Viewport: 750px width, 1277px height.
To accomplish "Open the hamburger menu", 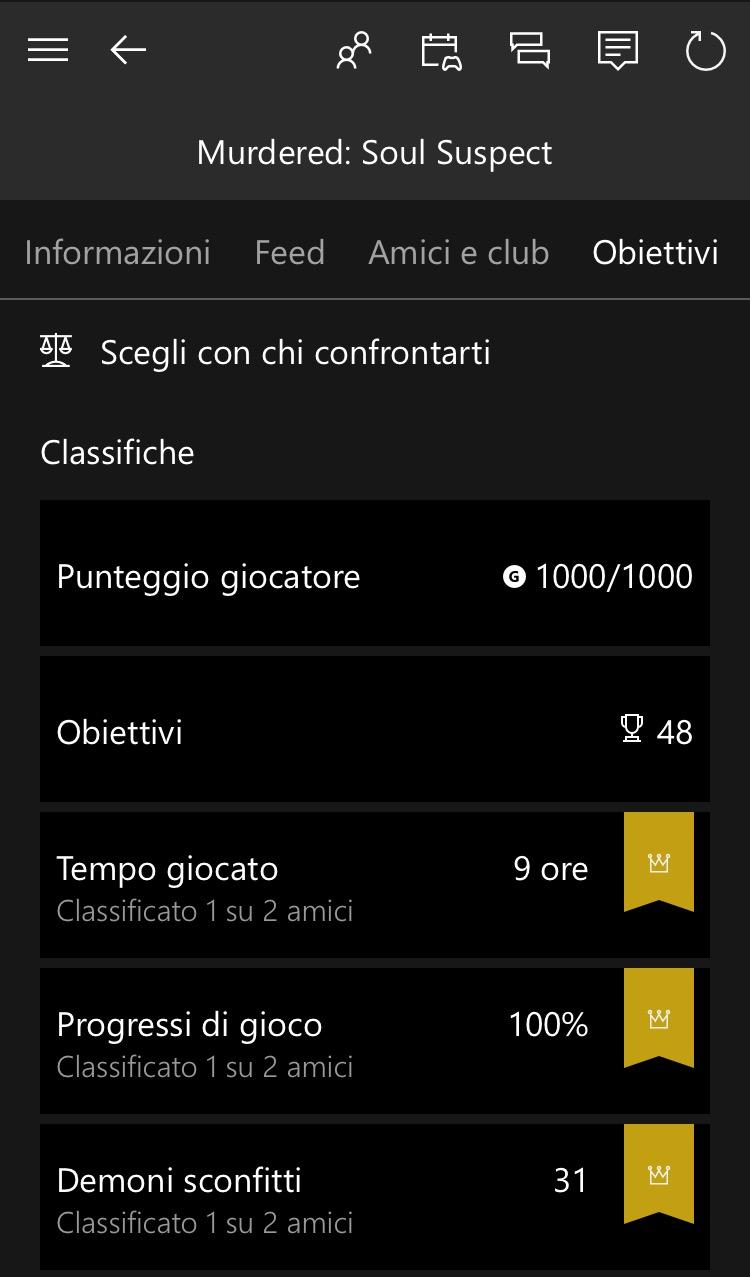I will [48, 50].
